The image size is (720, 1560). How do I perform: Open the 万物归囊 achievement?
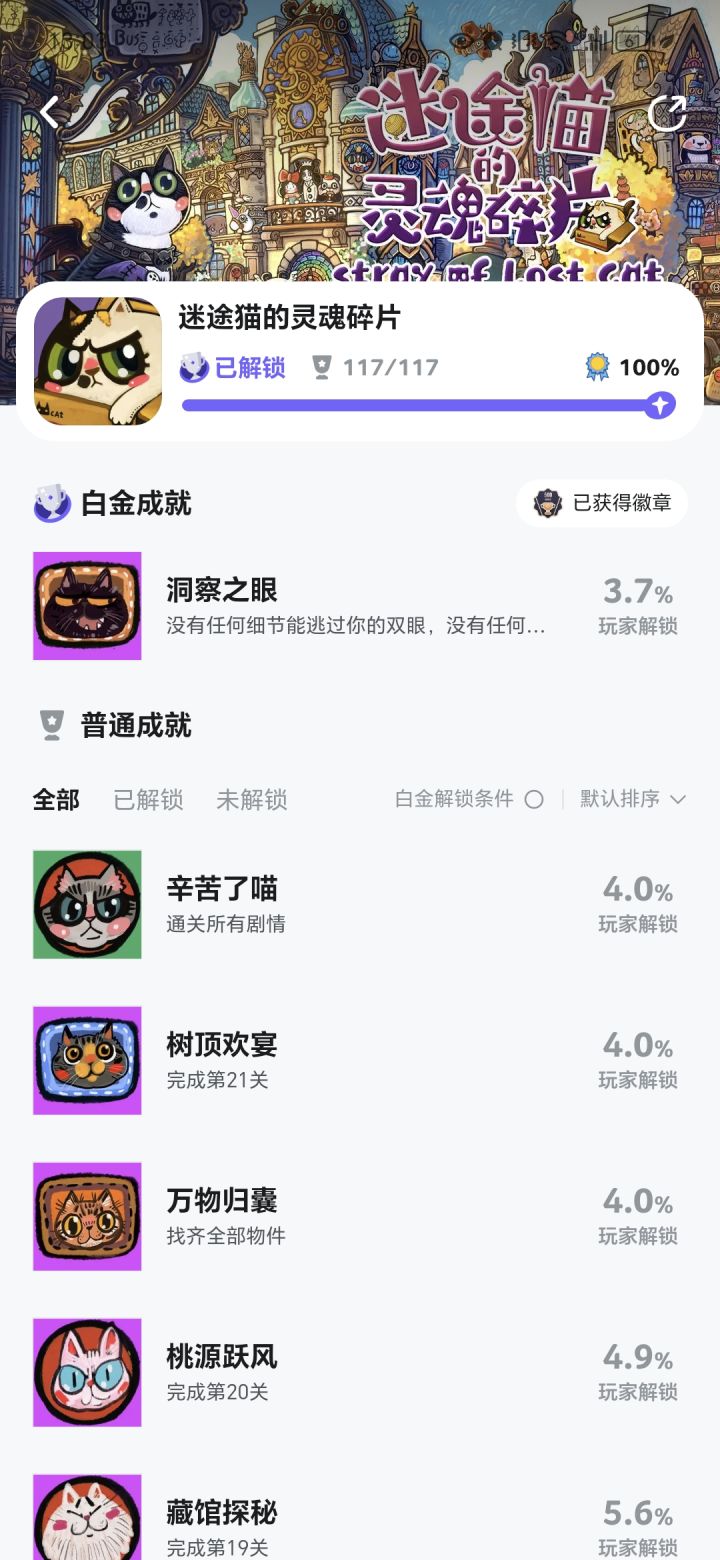point(360,1217)
